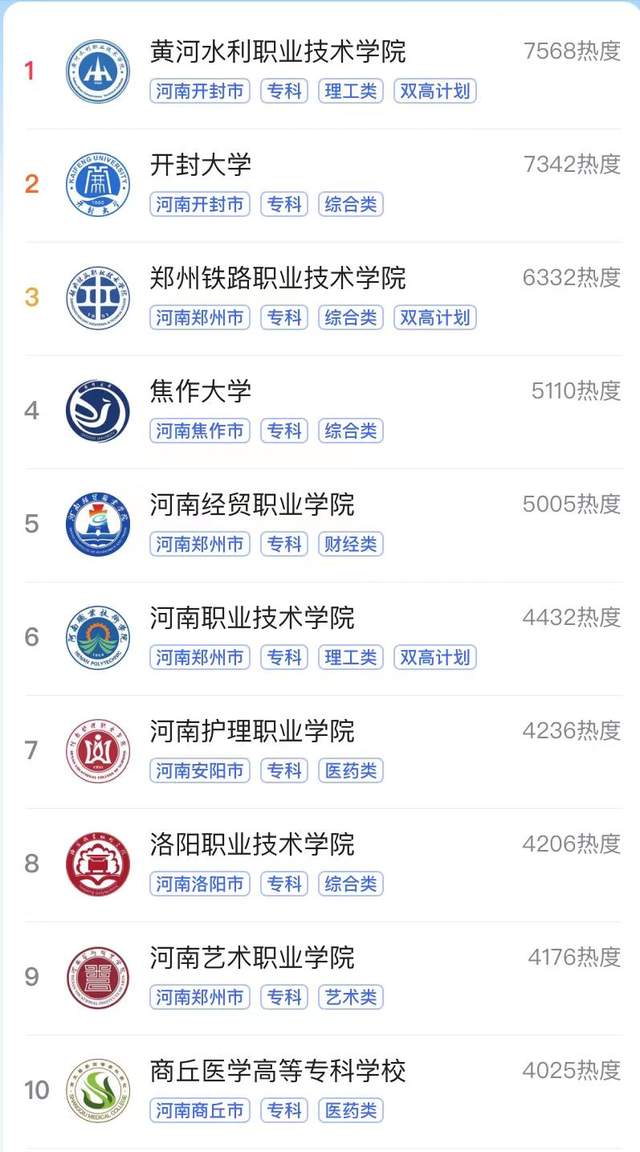640x1152 pixels.
Task: View 焦作大学 details
Action: pos(323,411)
